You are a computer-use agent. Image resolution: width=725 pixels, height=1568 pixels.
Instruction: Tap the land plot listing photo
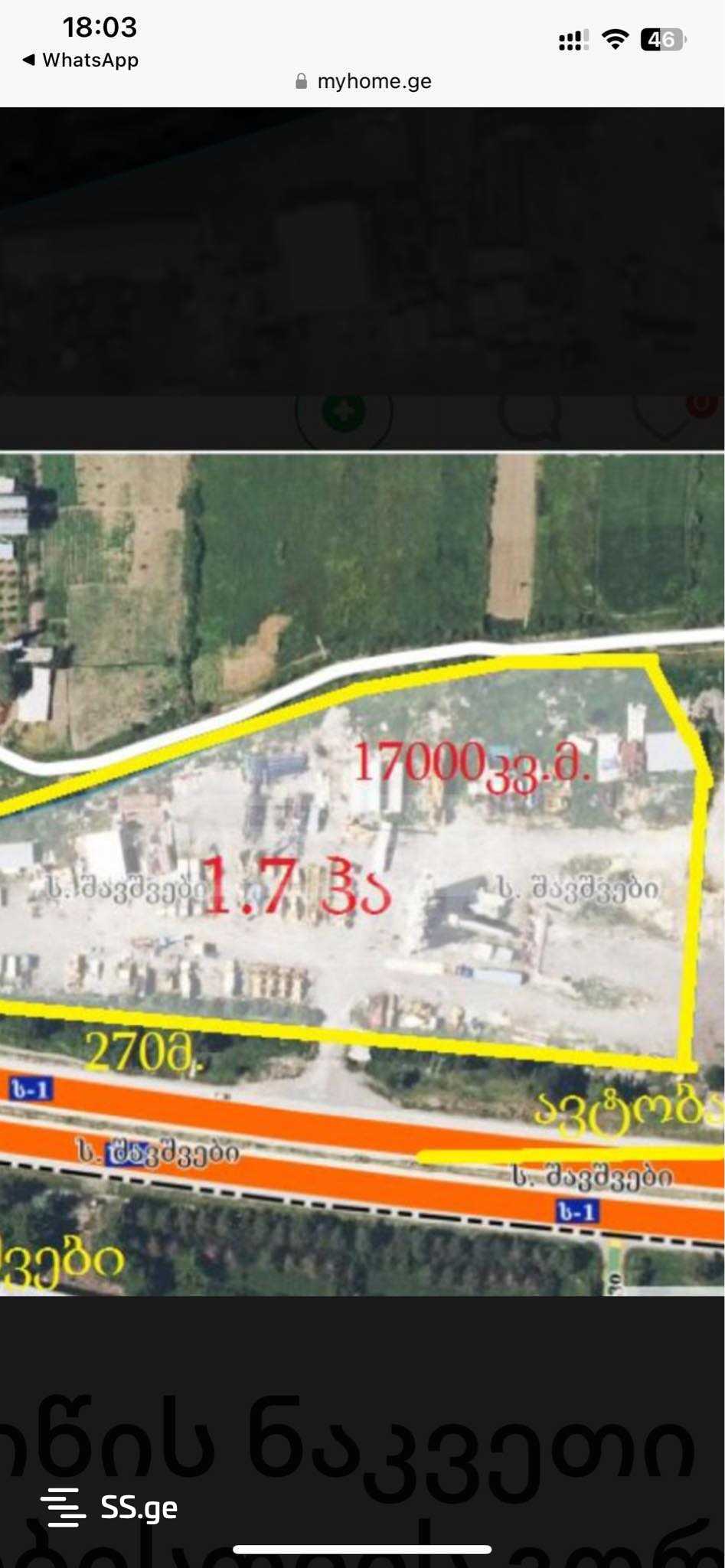(362, 873)
